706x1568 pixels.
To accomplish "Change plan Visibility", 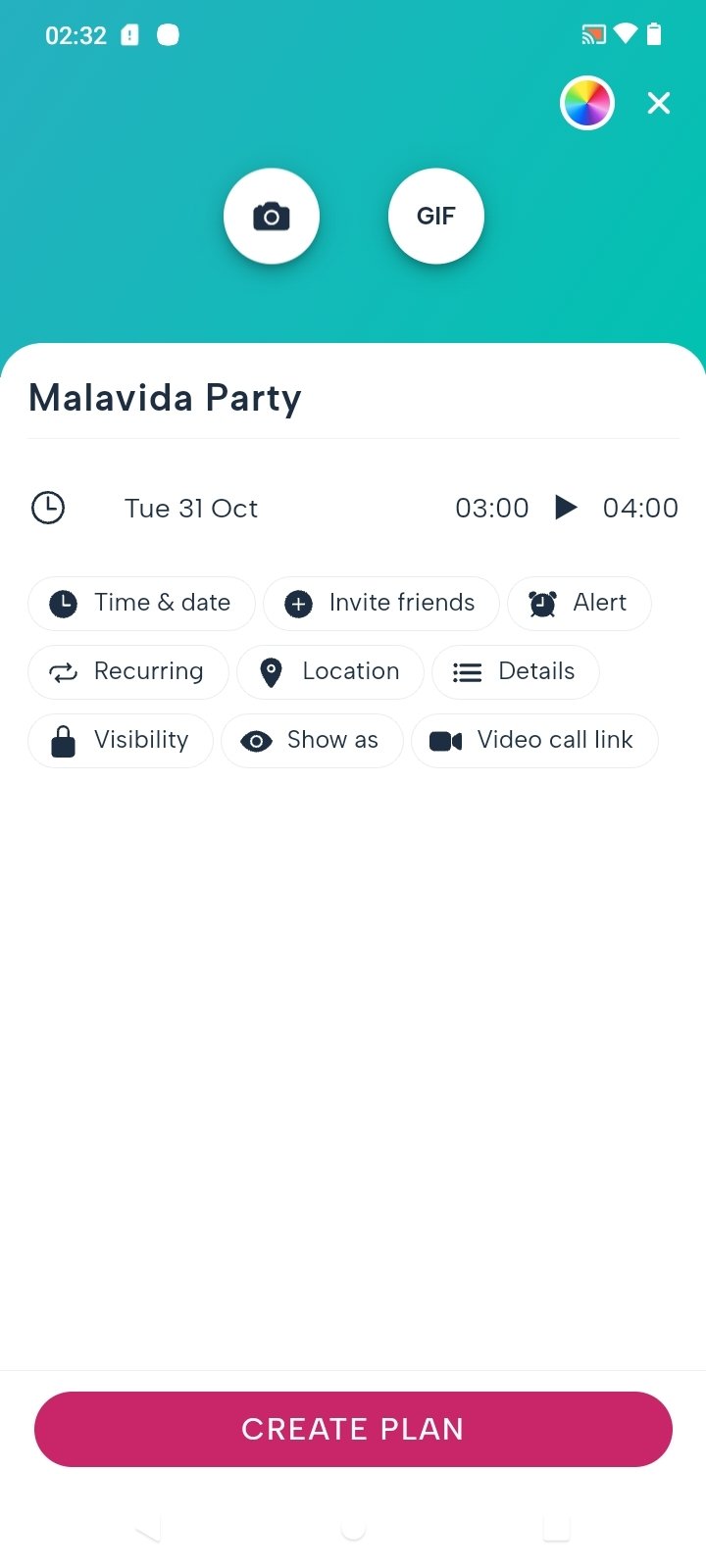I will (121, 740).
